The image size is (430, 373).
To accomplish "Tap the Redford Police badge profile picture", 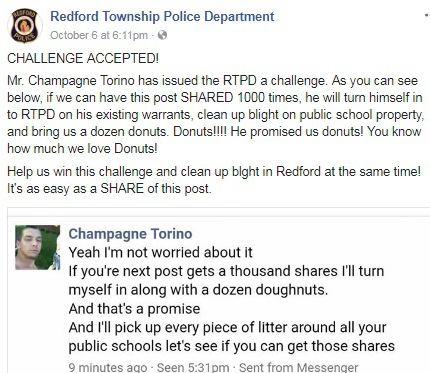I will 24,26.
